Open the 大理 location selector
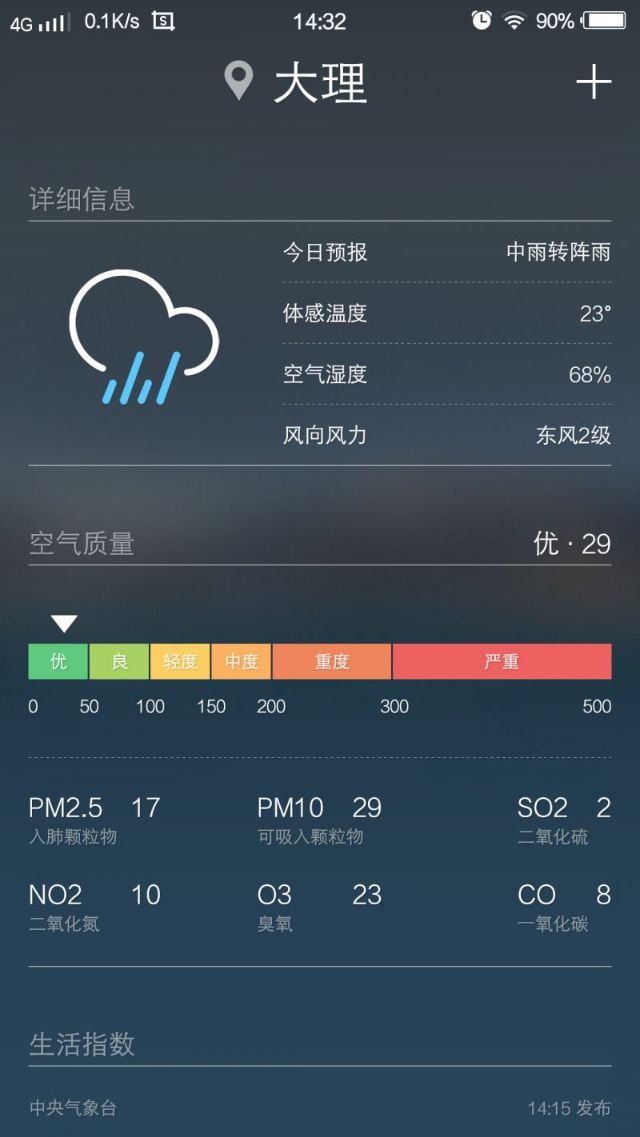 click(x=296, y=82)
